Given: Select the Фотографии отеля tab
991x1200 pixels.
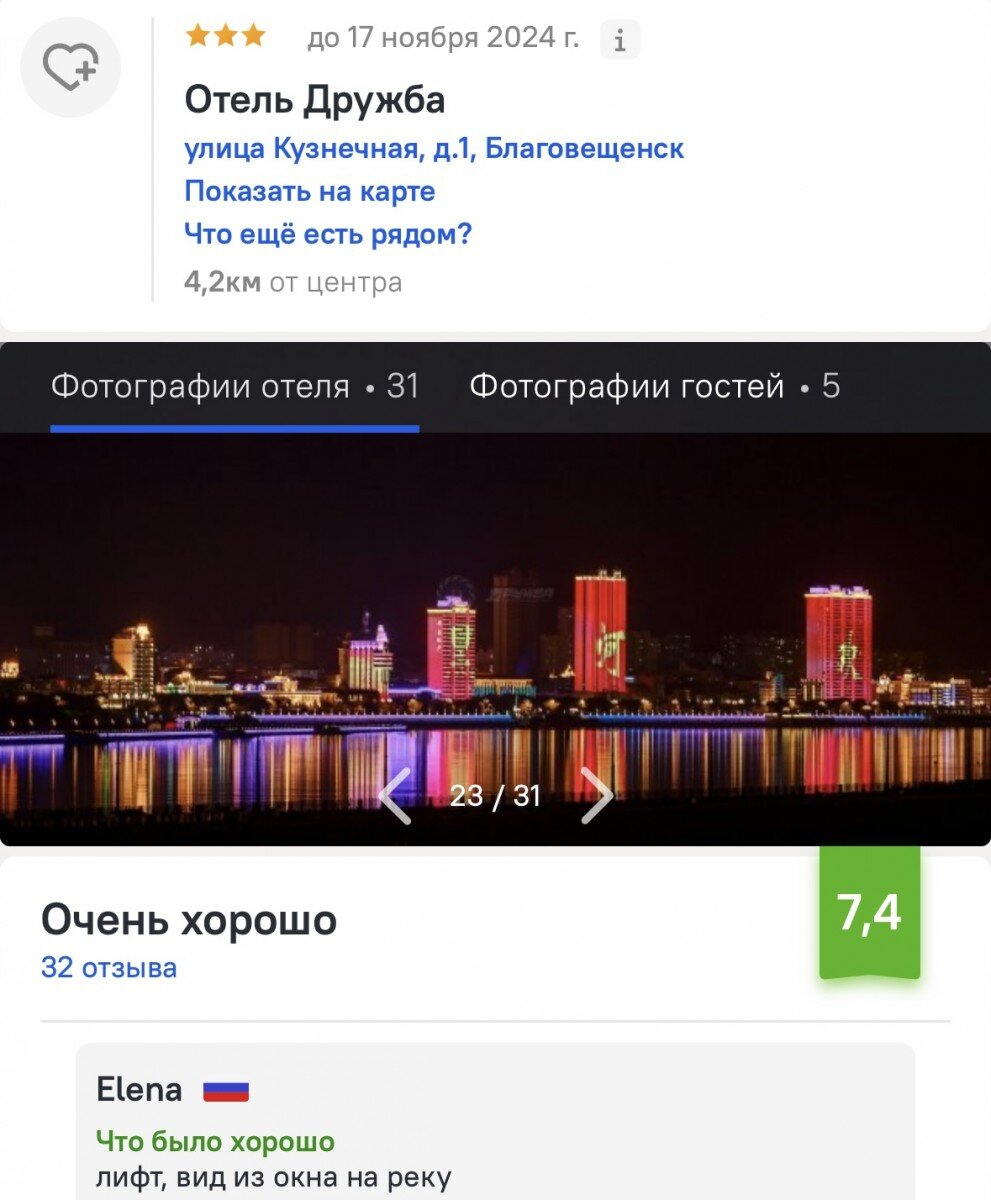Looking at the screenshot, I should tap(236, 386).
